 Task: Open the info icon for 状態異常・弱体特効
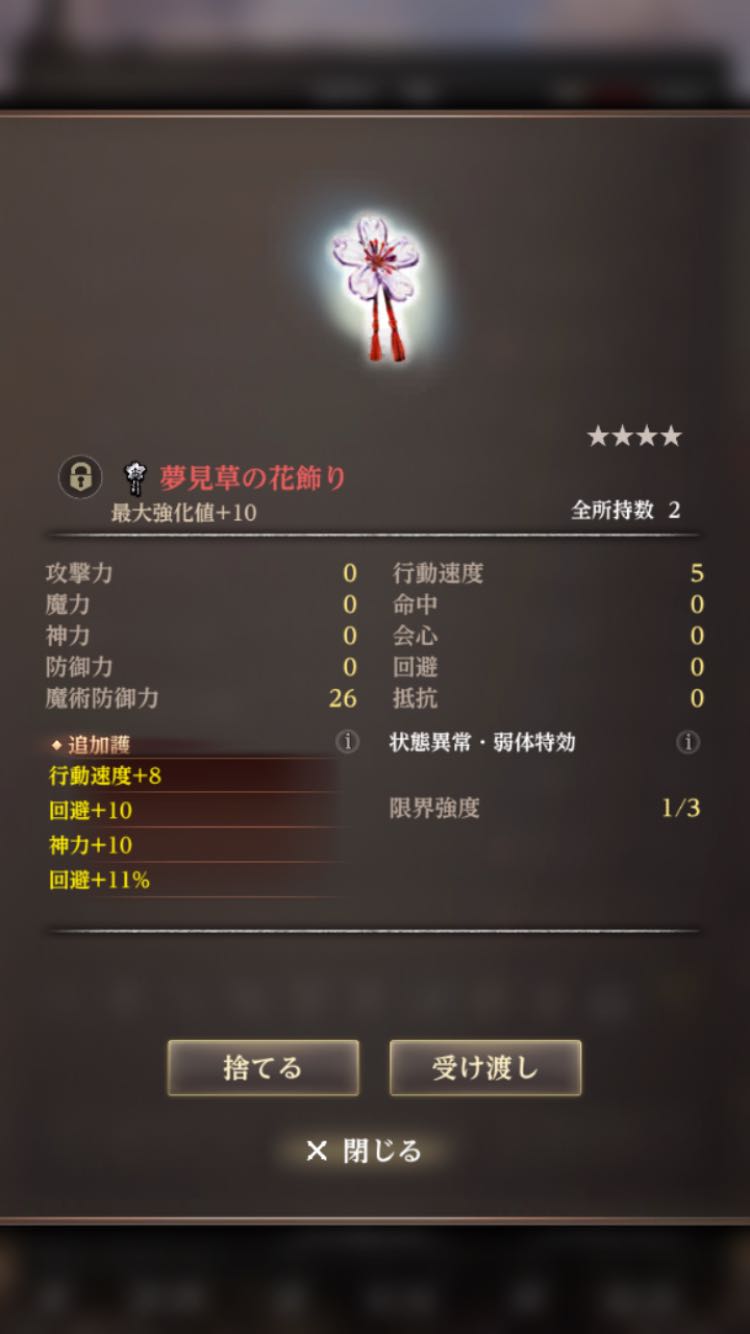point(687,742)
